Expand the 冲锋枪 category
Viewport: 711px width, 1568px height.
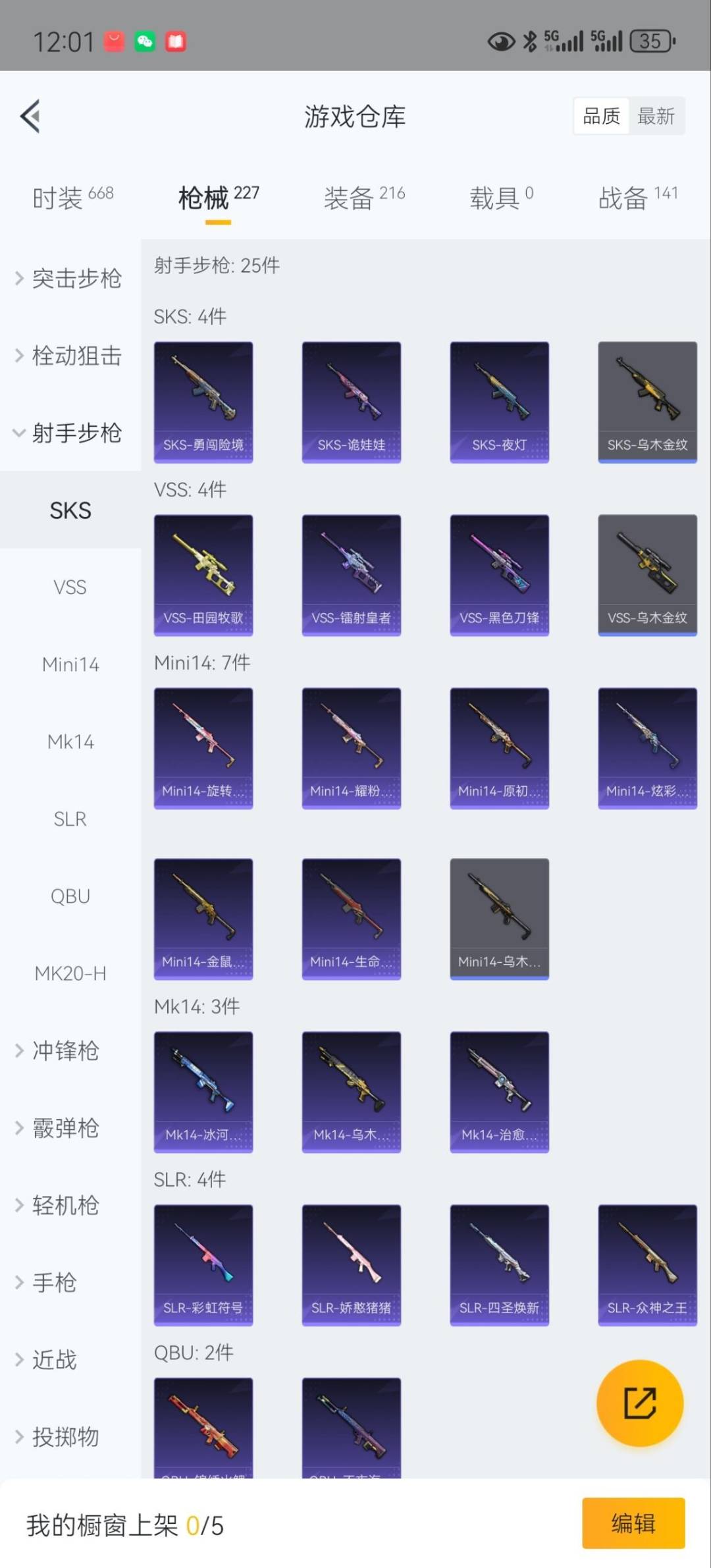[66, 1050]
